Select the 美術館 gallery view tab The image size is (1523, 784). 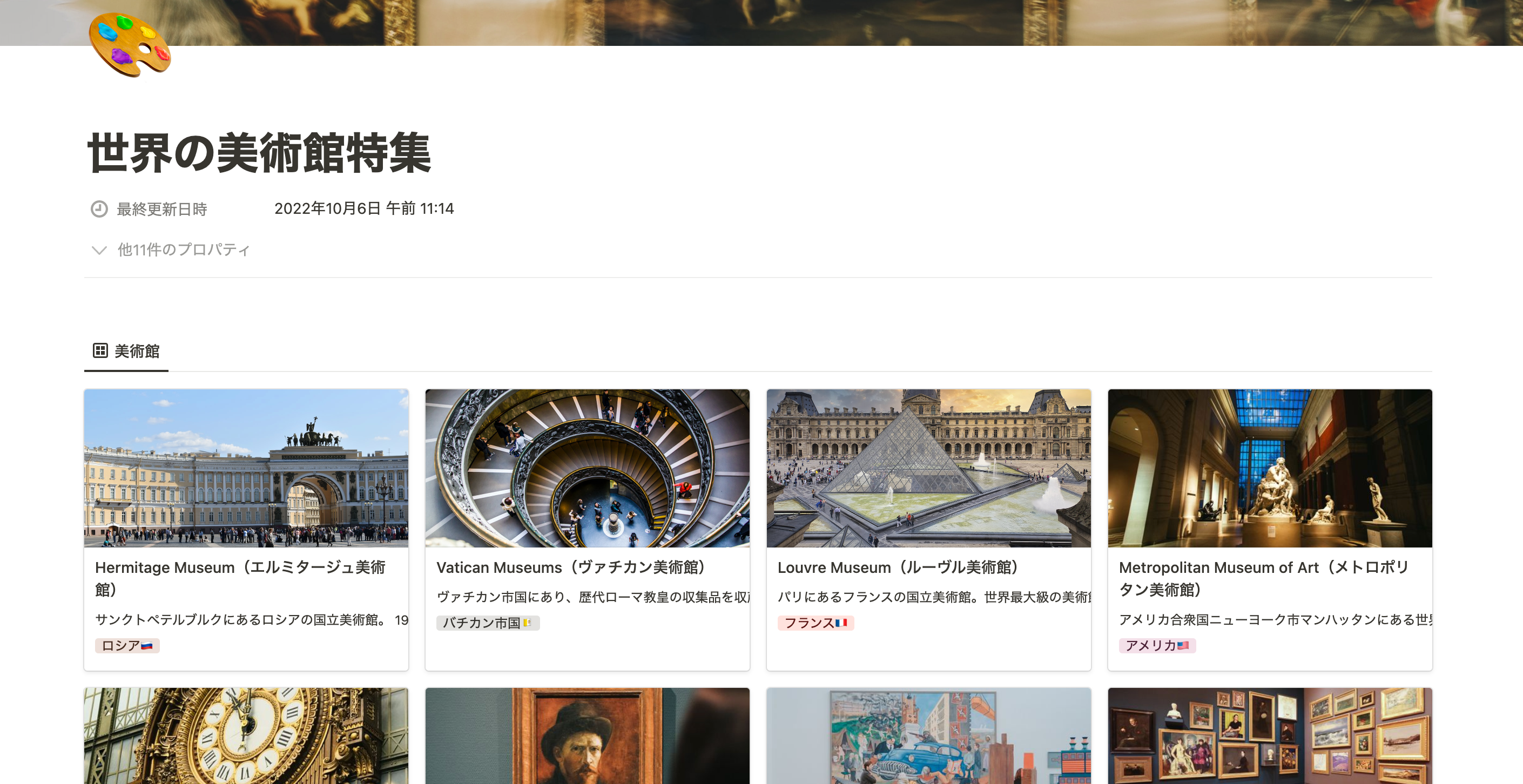tap(126, 351)
